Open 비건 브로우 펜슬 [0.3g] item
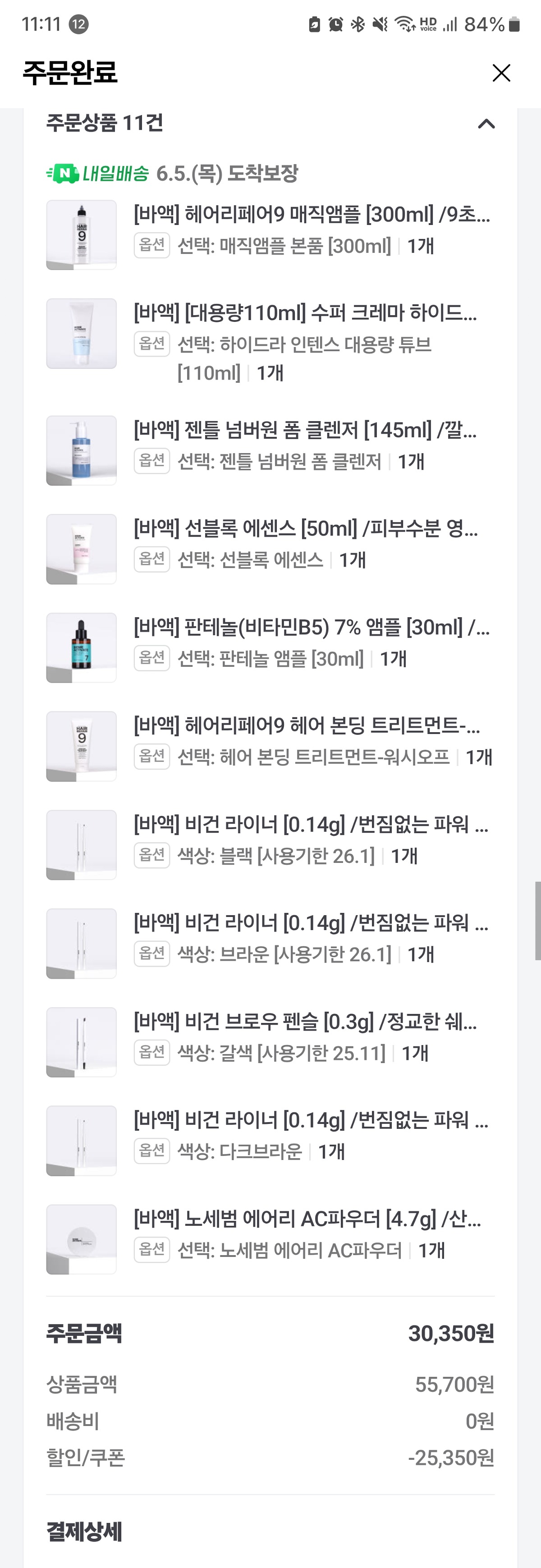 tap(305, 1022)
